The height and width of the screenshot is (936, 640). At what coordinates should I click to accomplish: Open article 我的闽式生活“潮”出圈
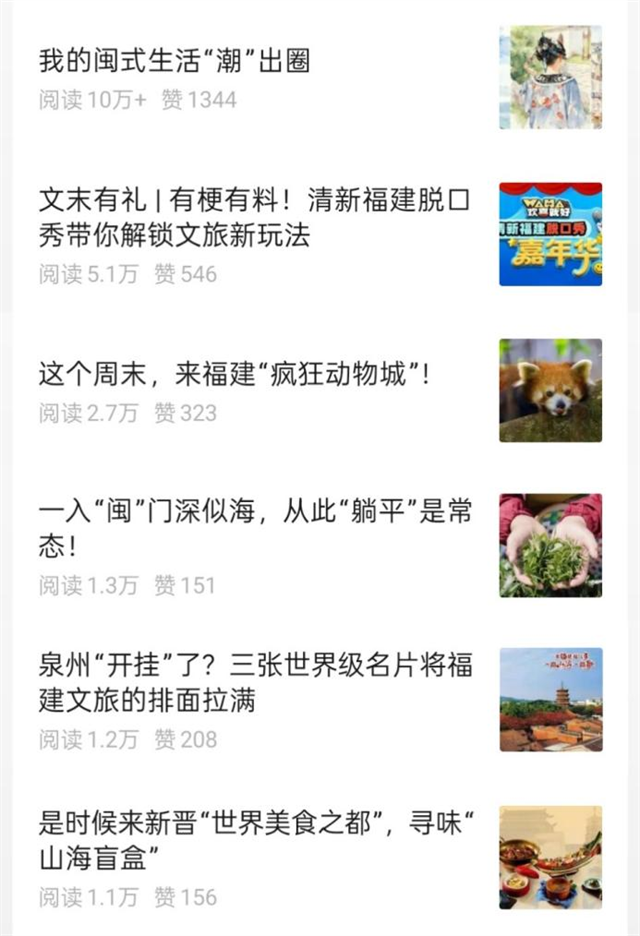point(175,61)
